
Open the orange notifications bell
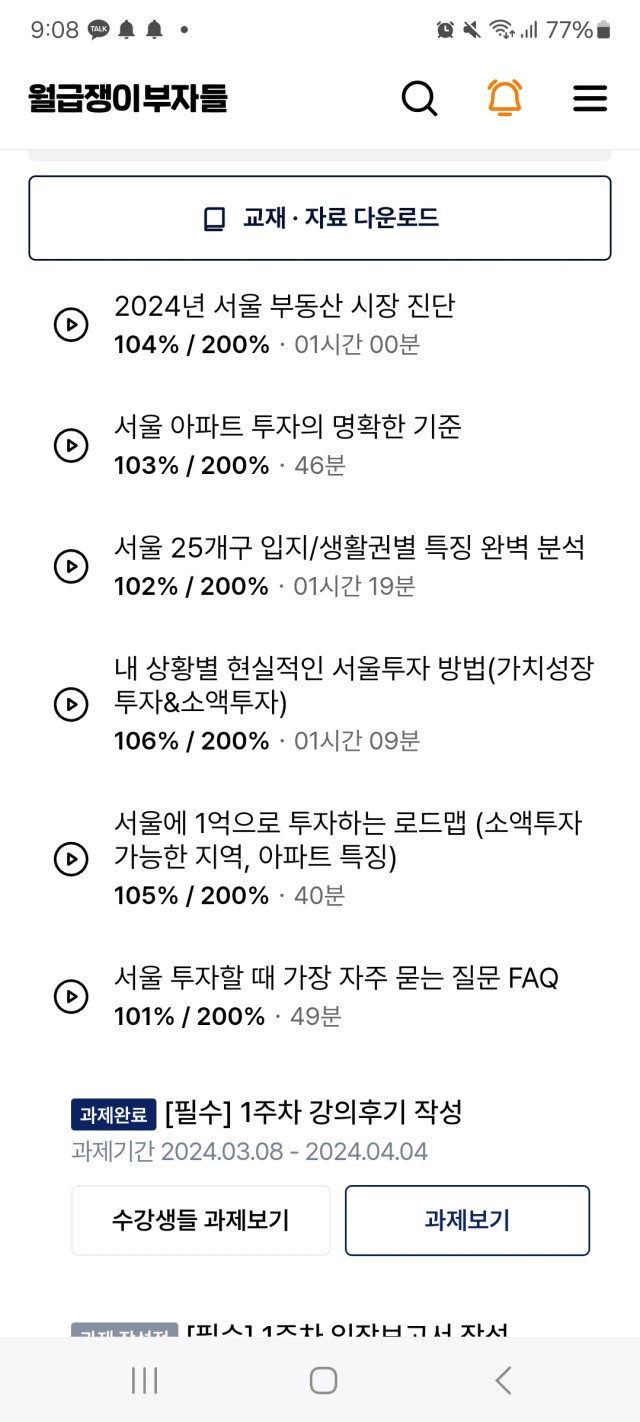(505, 97)
